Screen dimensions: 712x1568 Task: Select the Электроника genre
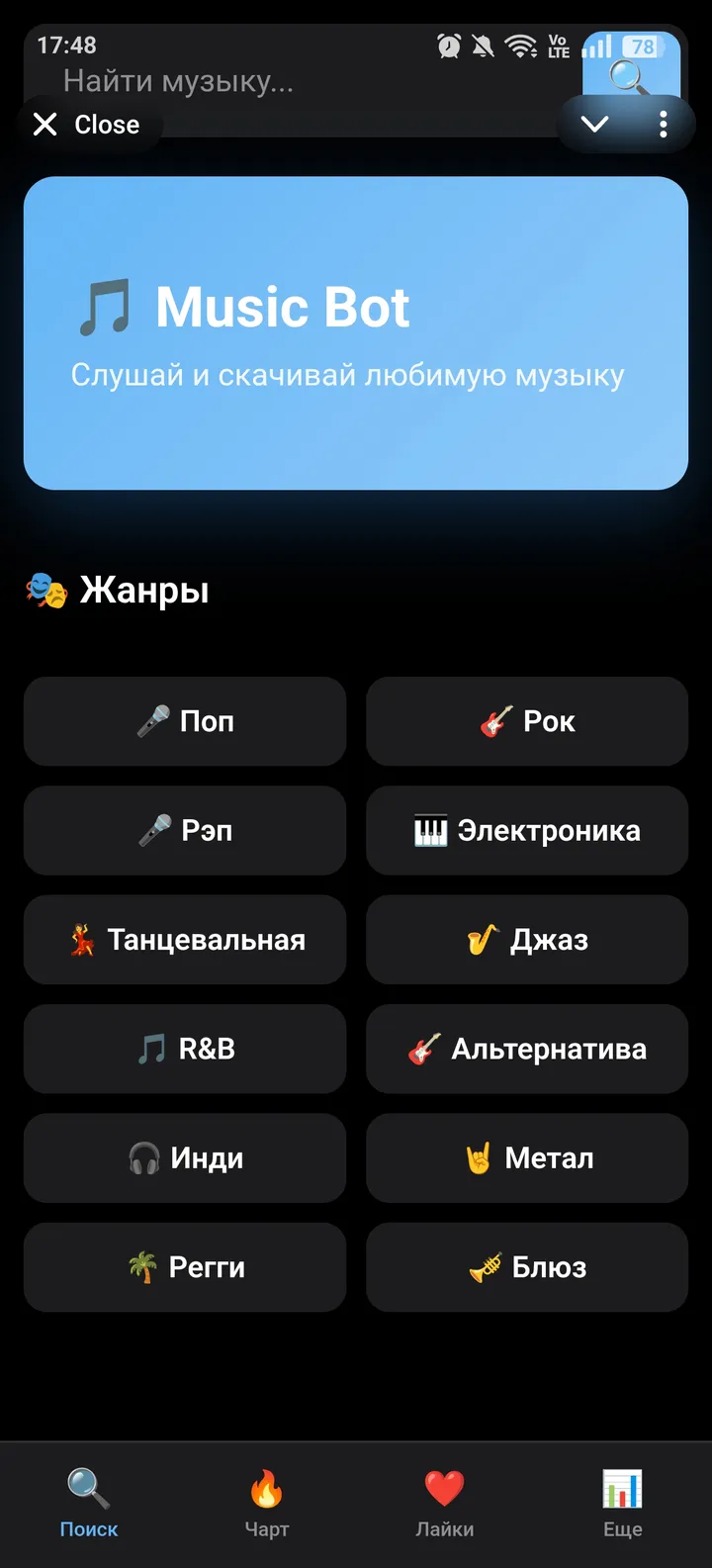(x=526, y=831)
